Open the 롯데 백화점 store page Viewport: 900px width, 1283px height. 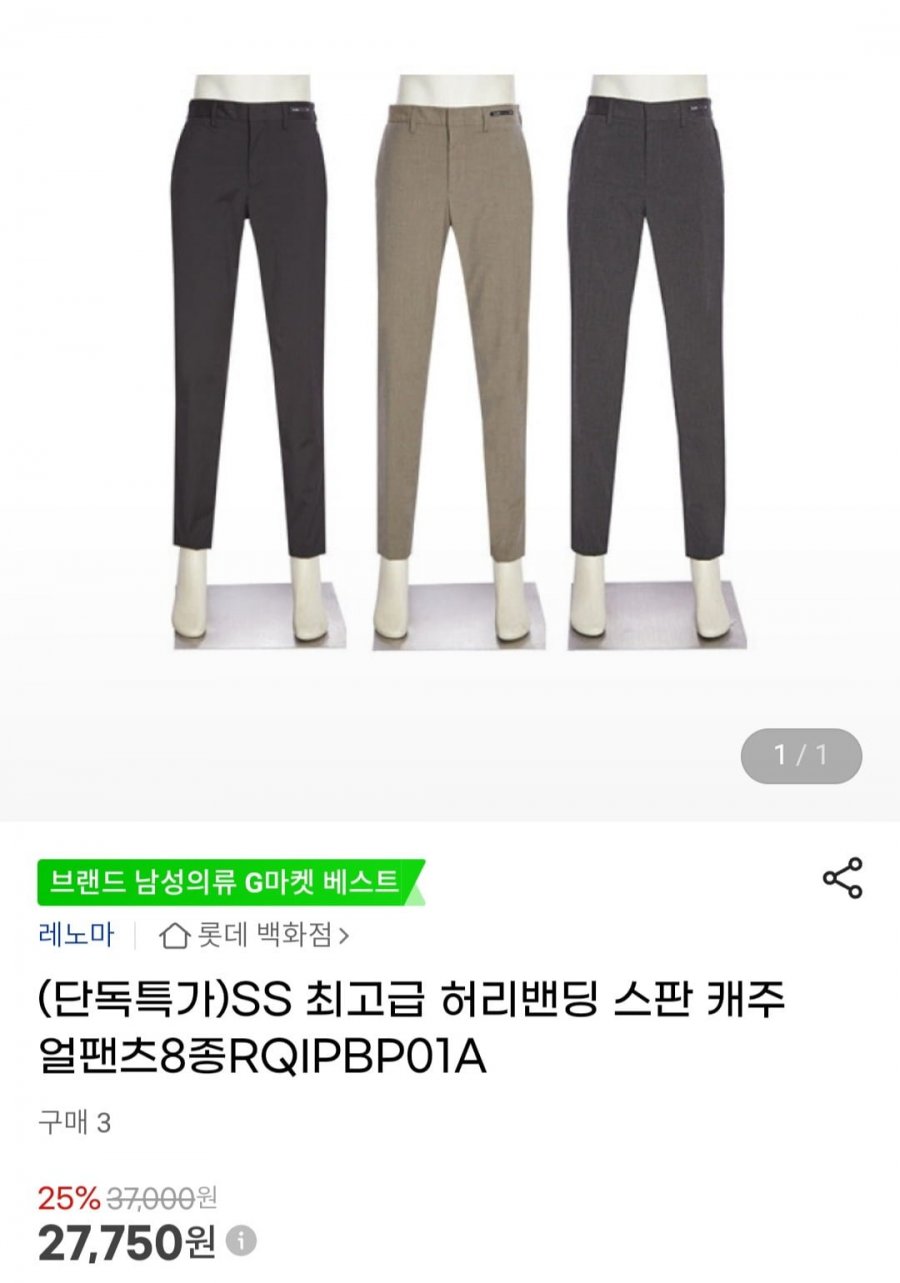pyautogui.click(x=255, y=936)
